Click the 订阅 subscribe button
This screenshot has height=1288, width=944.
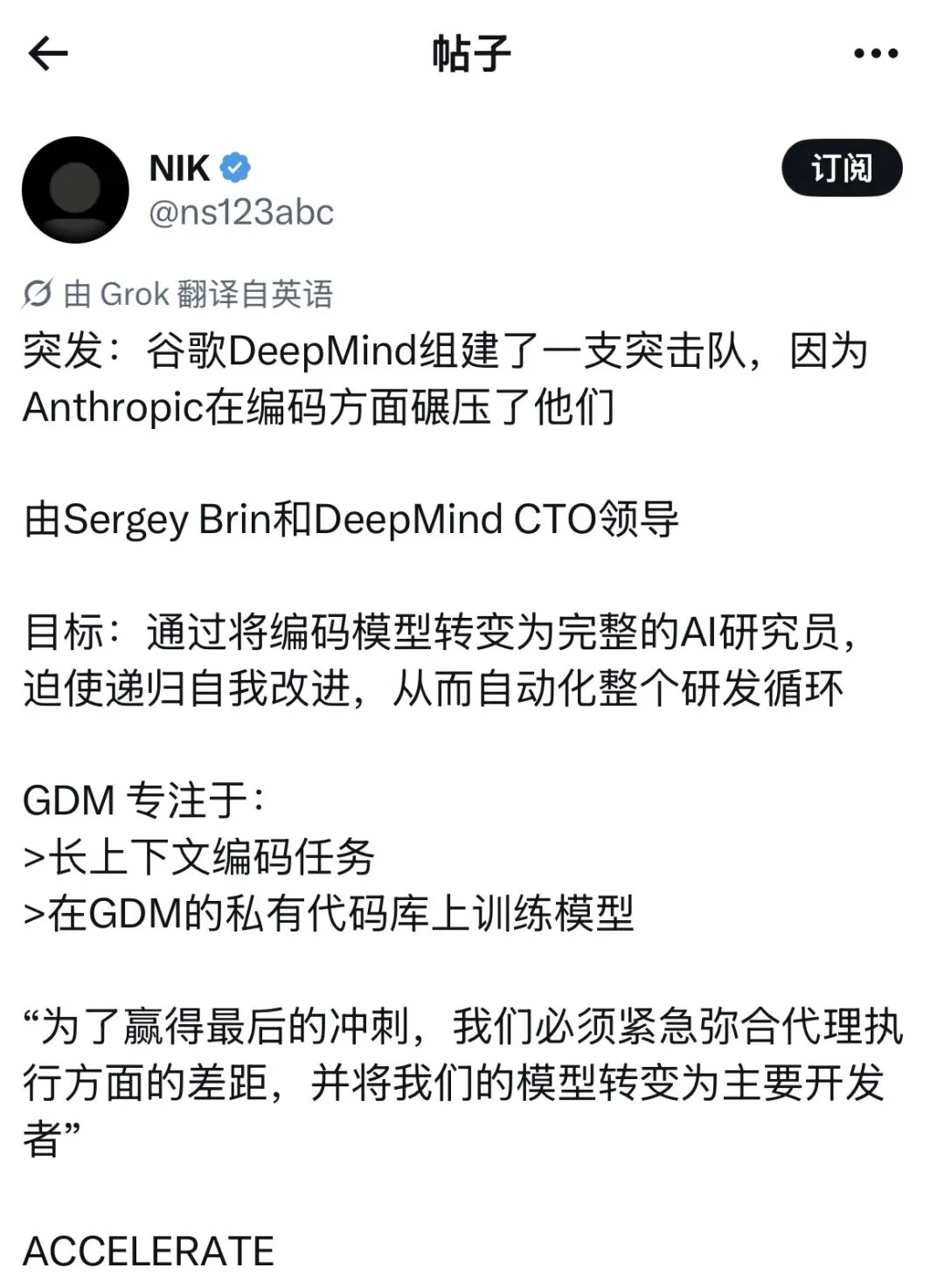[x=842, y=169]
